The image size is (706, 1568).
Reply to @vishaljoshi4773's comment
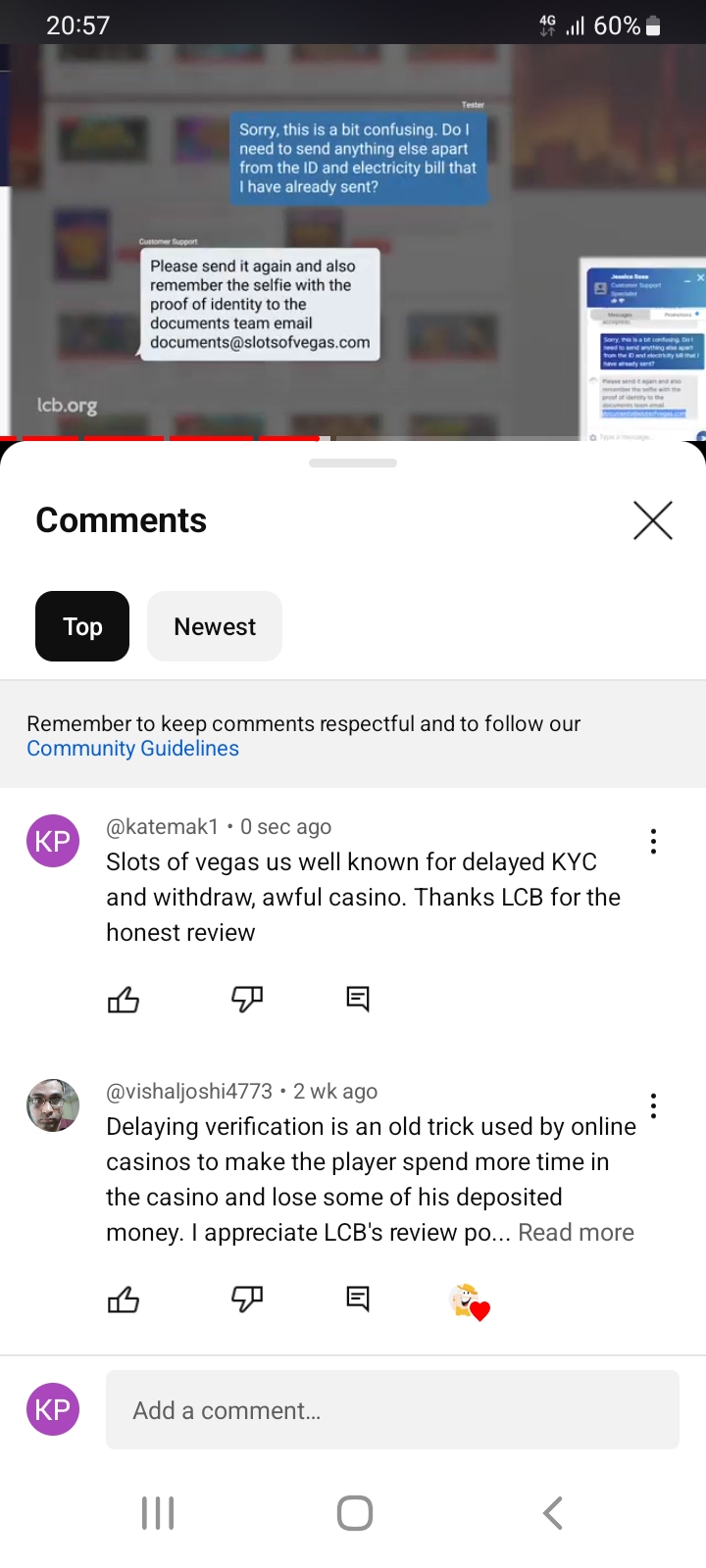[358, 1300]
